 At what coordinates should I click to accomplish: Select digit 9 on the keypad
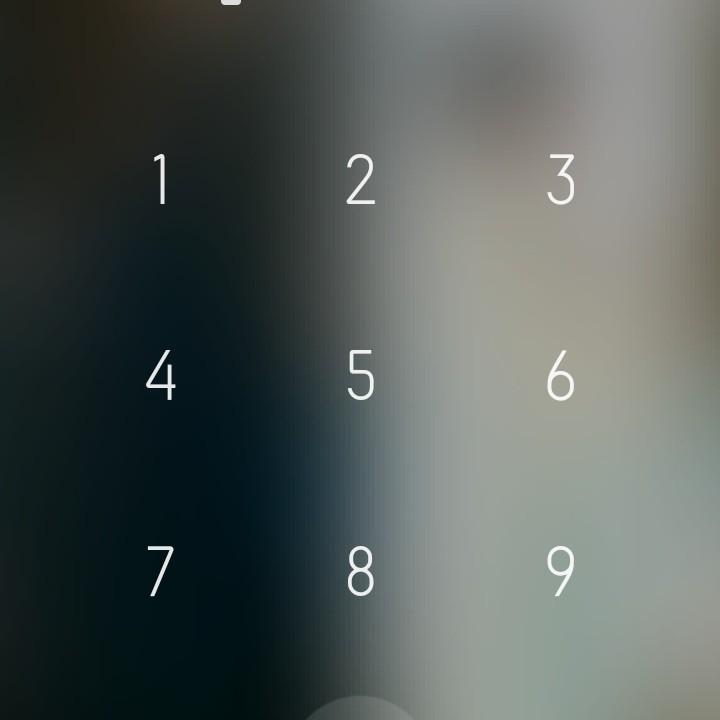pos(561,571)
